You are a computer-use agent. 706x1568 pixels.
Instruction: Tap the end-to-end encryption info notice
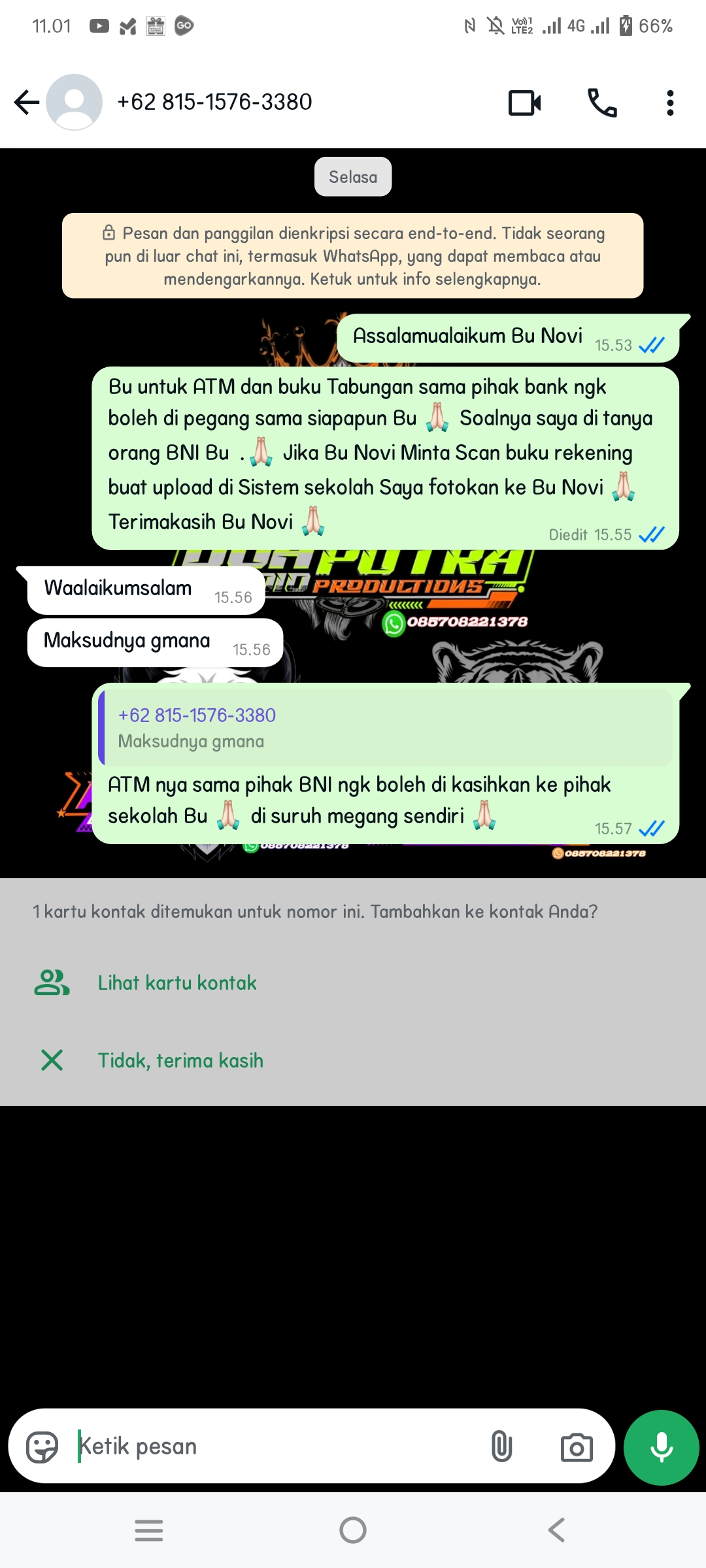tap(353, 255)
